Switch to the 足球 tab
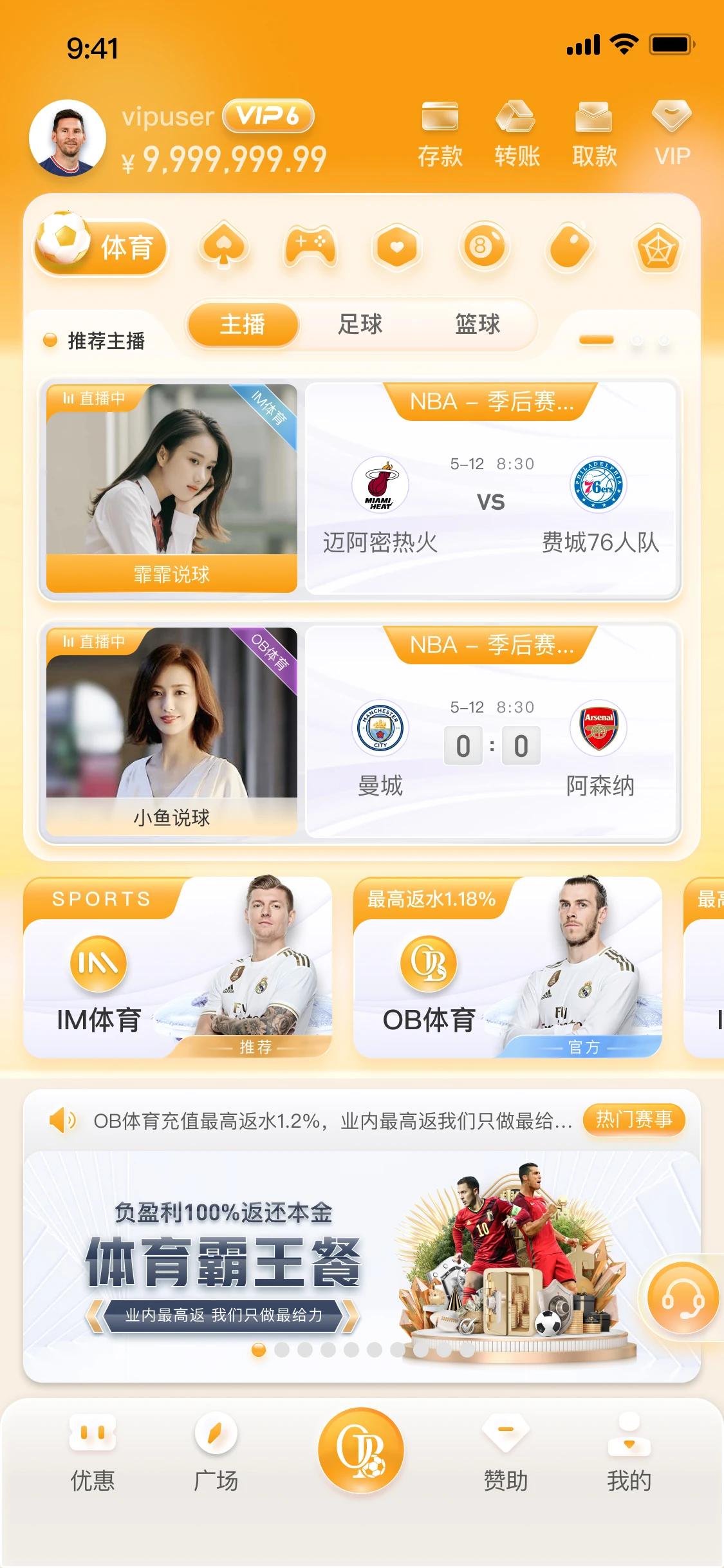724x1568 pixels. tap(360, 324)
